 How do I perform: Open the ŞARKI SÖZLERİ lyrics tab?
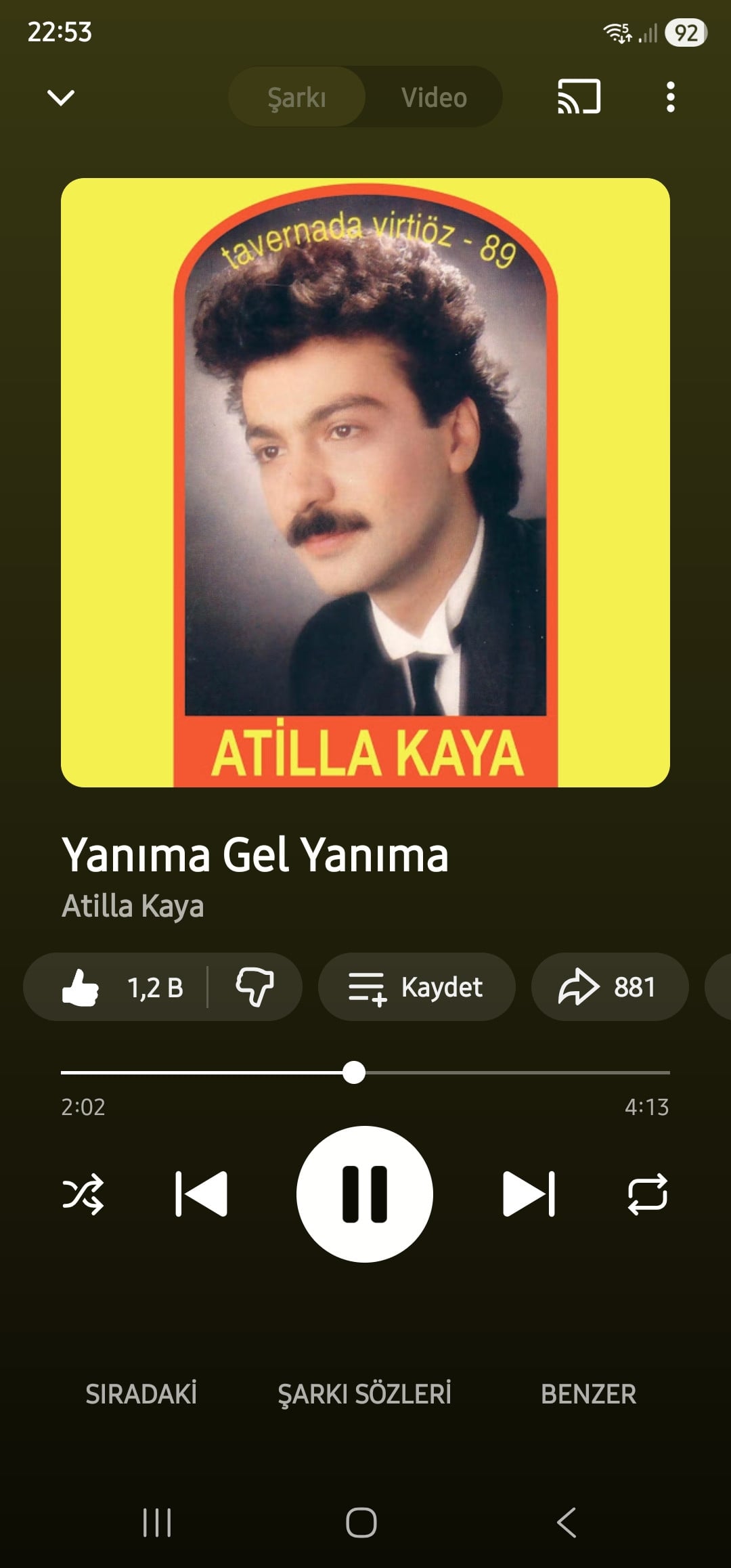pyautogui.click(x=365, y=1394)
